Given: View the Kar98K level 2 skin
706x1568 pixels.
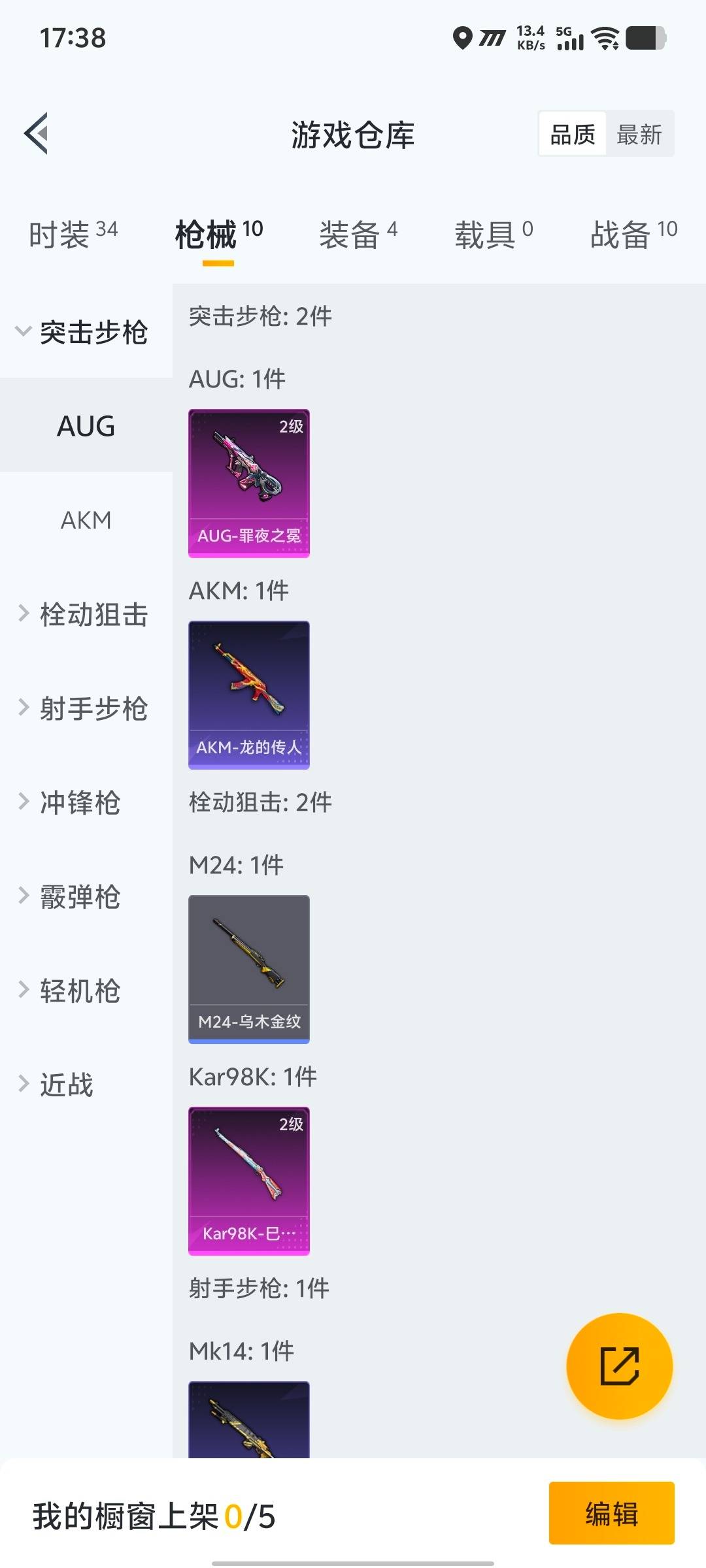Looking at the screenshot, I should (x=248, y=1179).
